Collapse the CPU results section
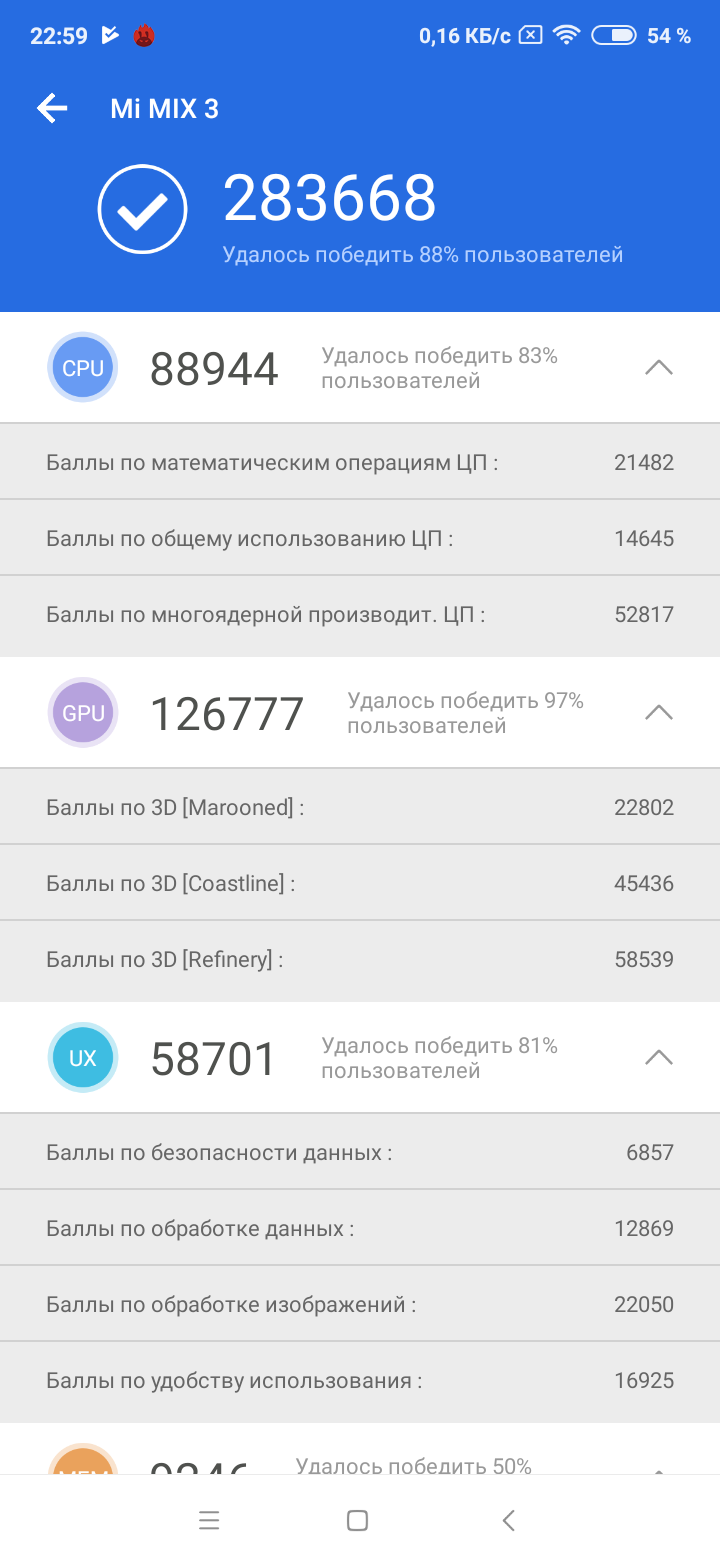This screenshot has width=720, height=1560. point(658,367)
